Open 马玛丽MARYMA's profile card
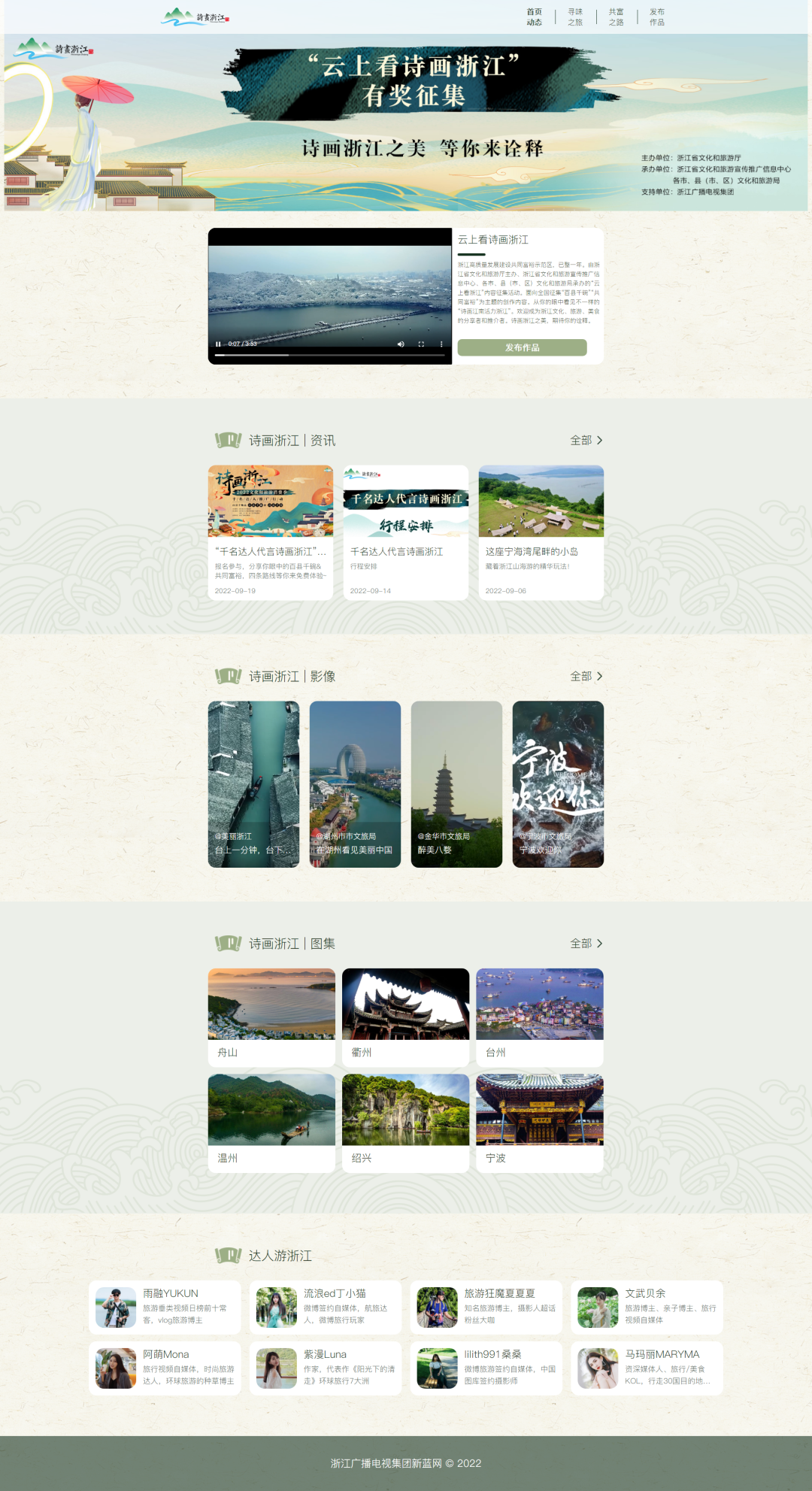The image size is (812, 1491). point(647,1368)
